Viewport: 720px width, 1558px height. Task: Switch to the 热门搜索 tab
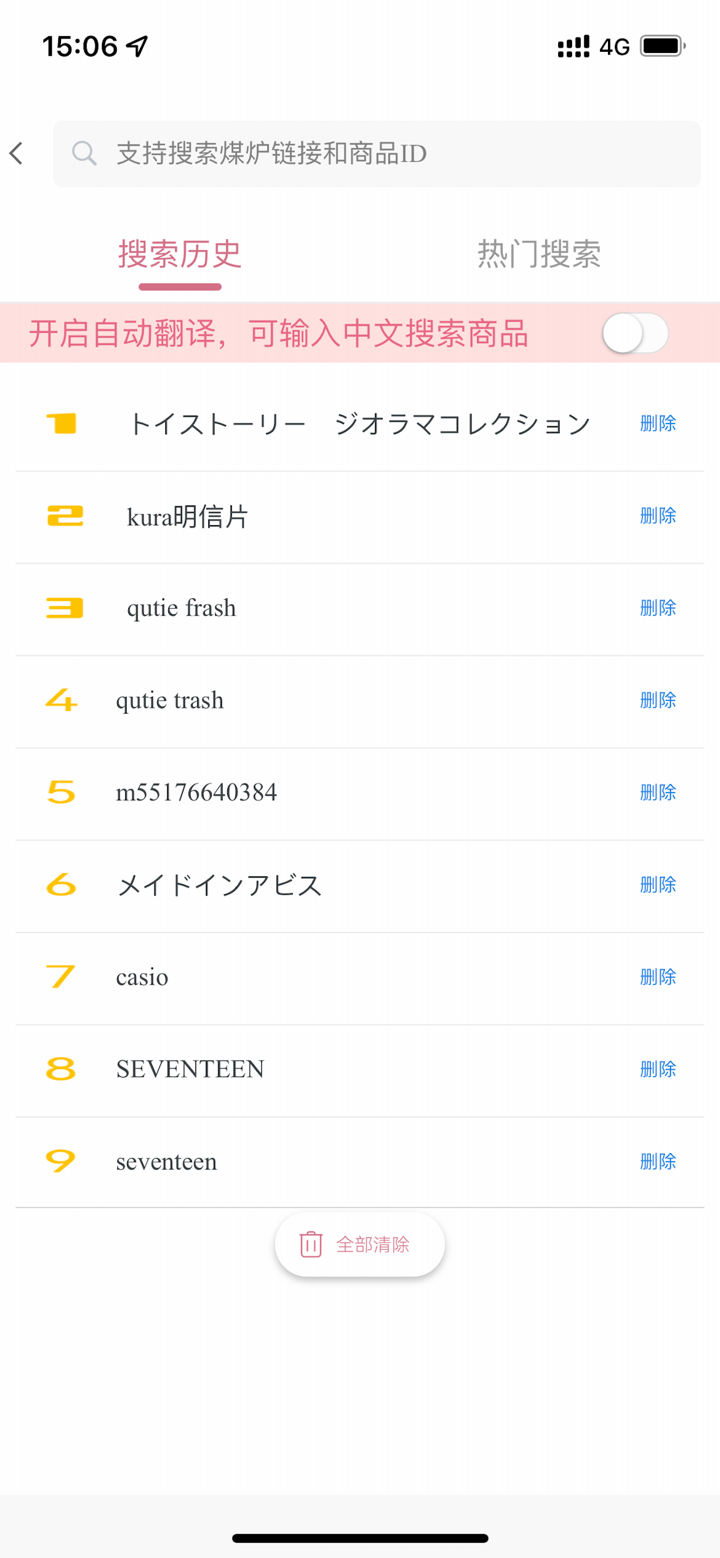[539, 254]
